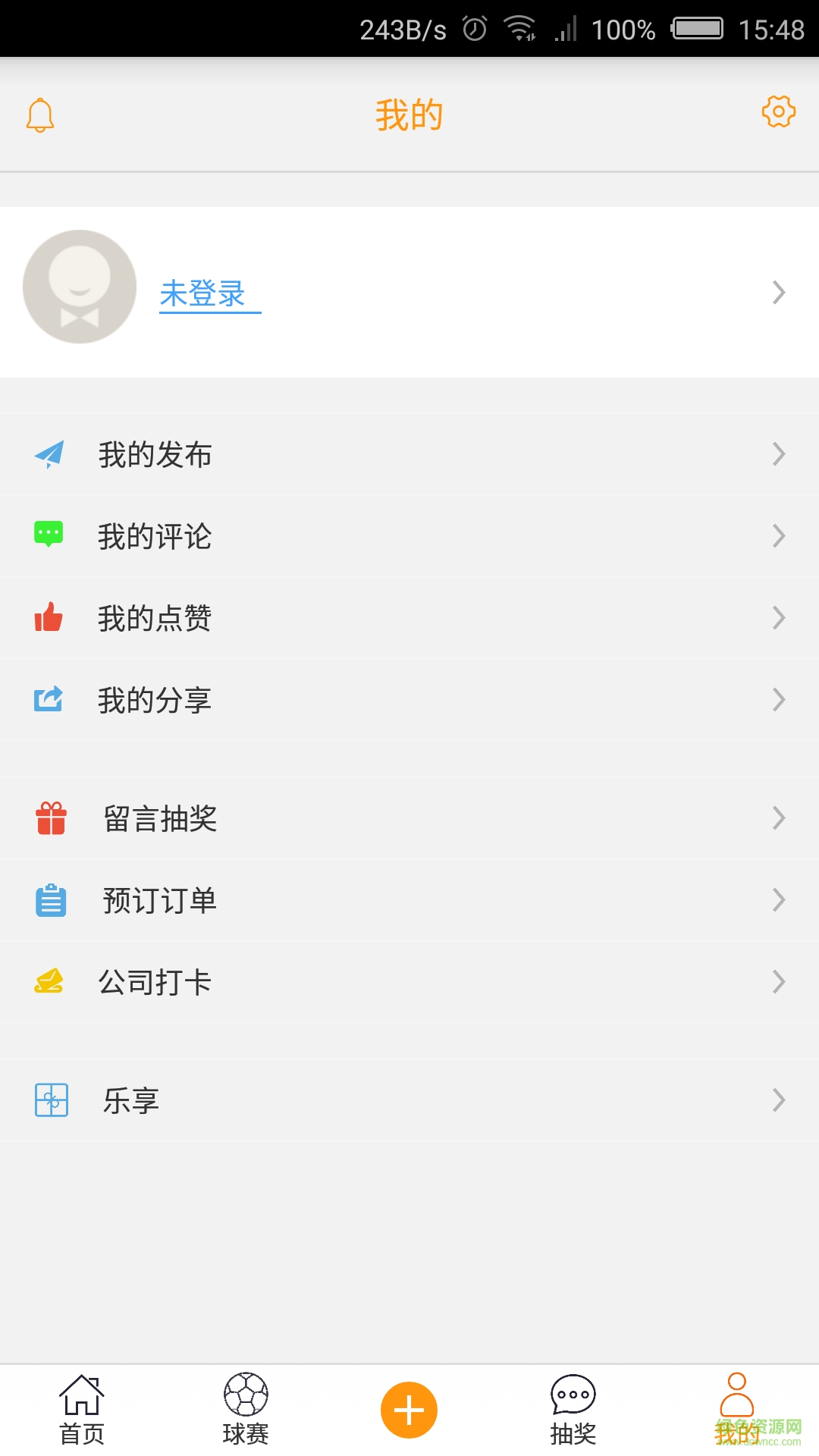The width and height of the screenshot is (819, 1456).
Task: Tap the 未登录 login link
Action: click(x=203, y=293)
